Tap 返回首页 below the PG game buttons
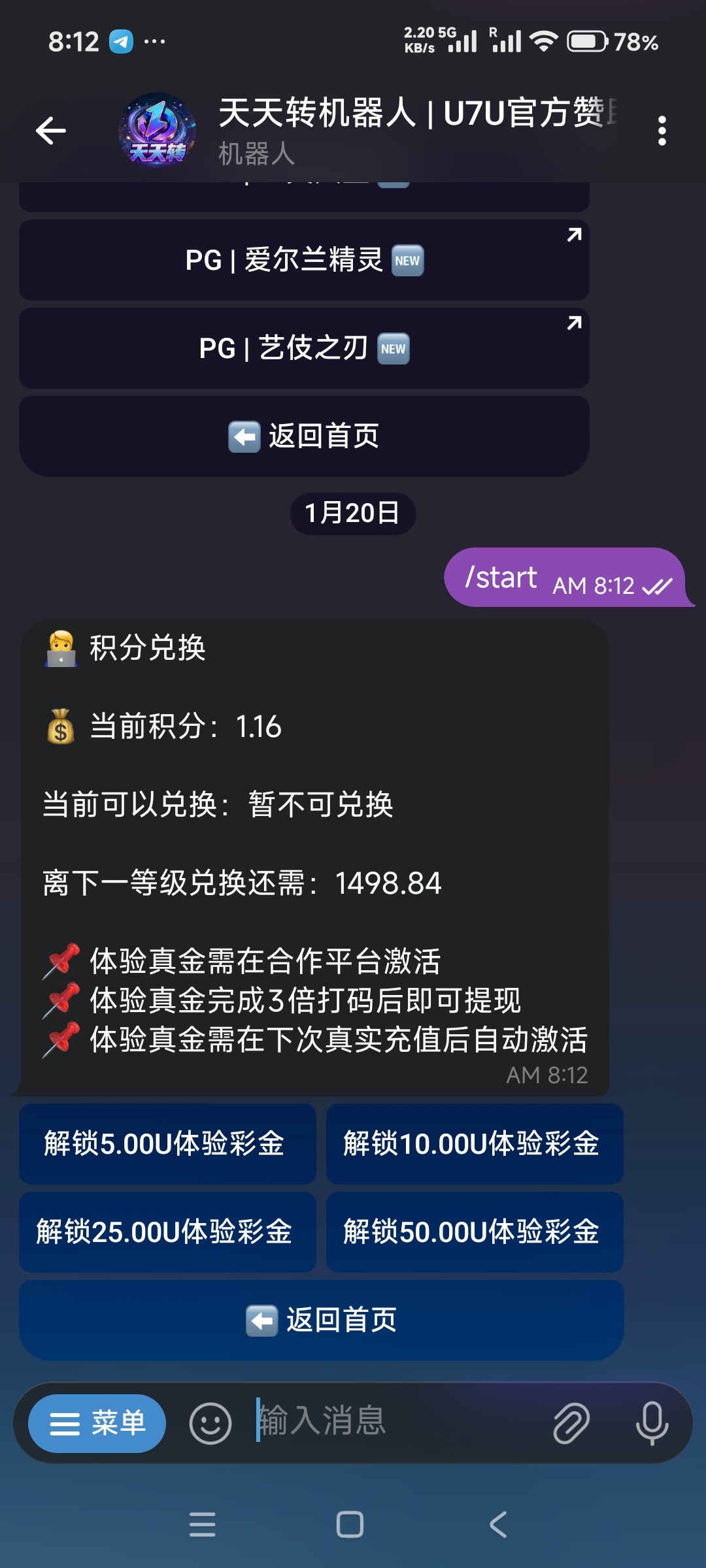The image size is (706, 1568). (x=304, y=436)
